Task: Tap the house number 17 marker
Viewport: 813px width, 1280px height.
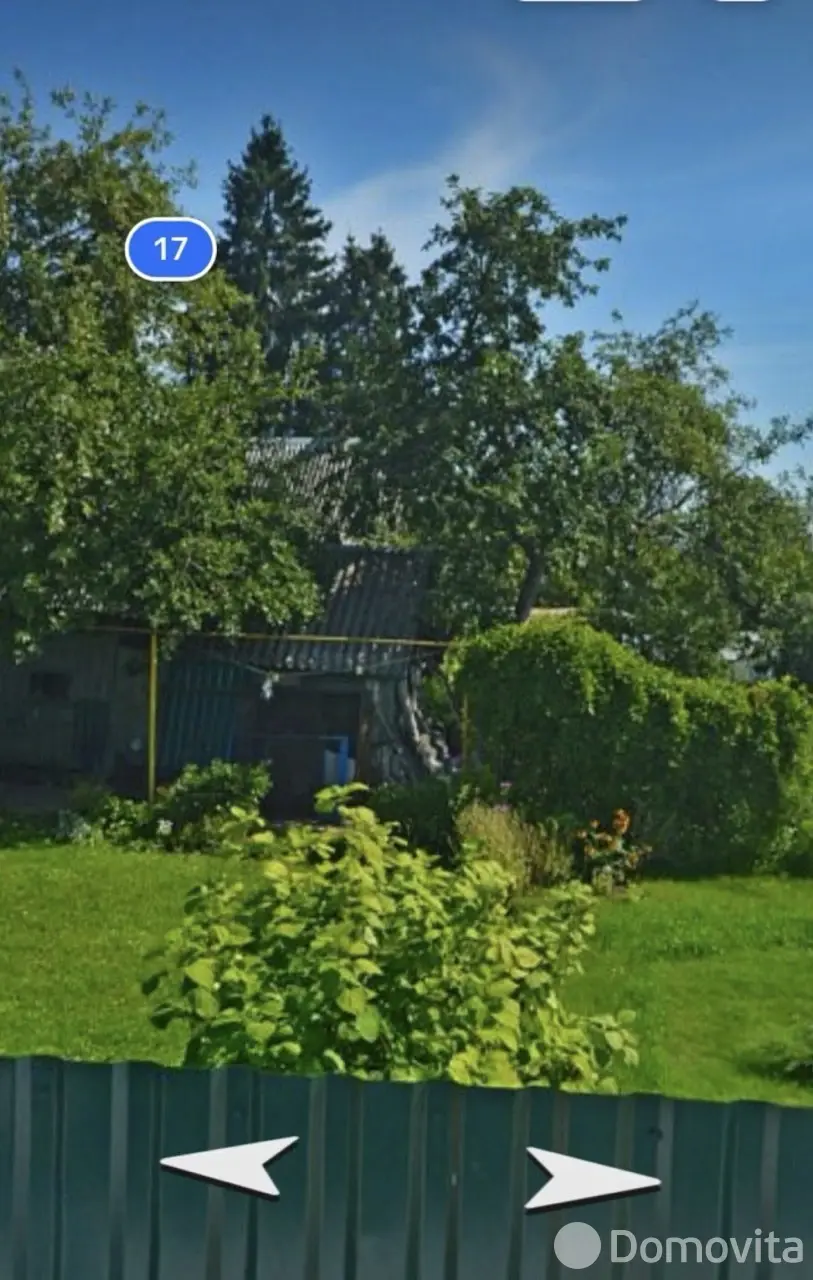Action: pos(171,249)
